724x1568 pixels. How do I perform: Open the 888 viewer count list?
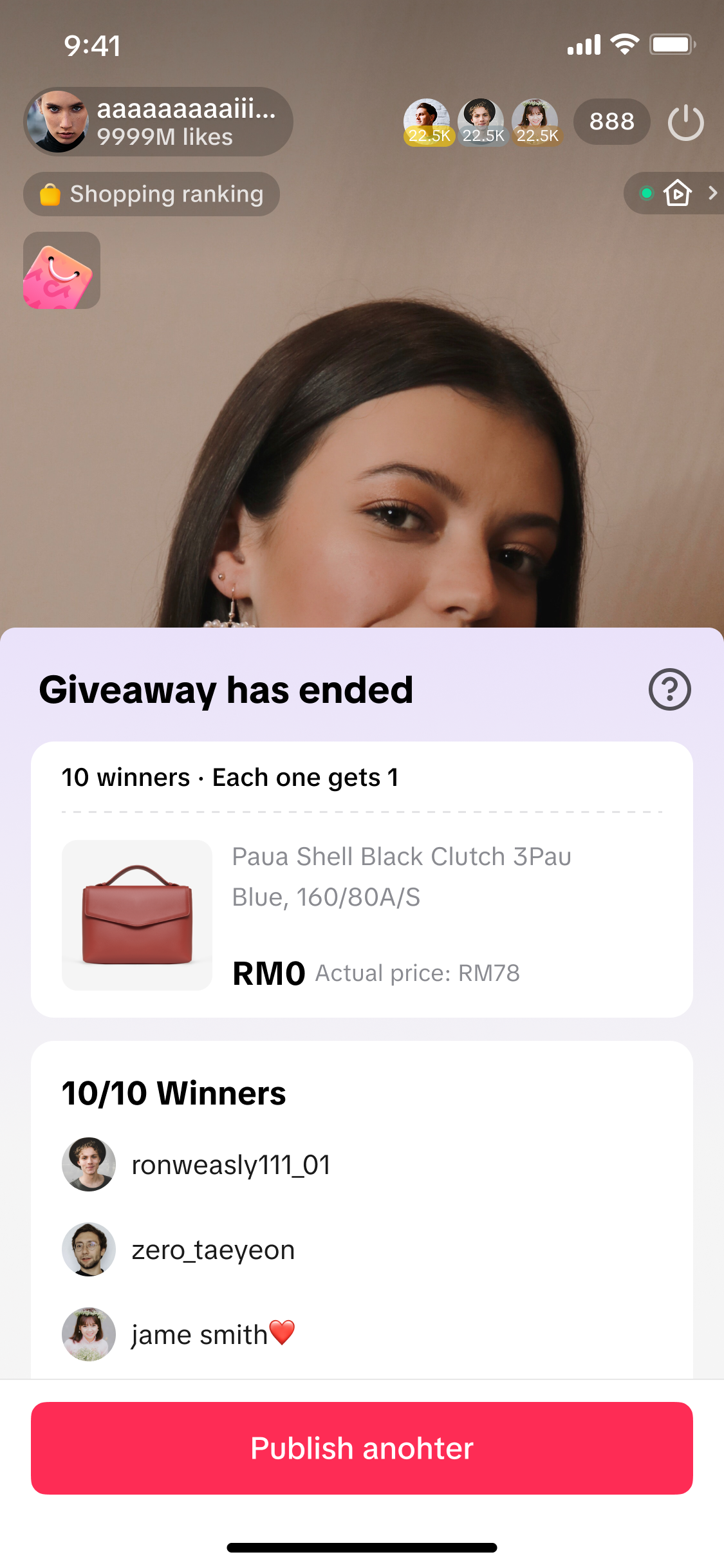click(611, 122)
